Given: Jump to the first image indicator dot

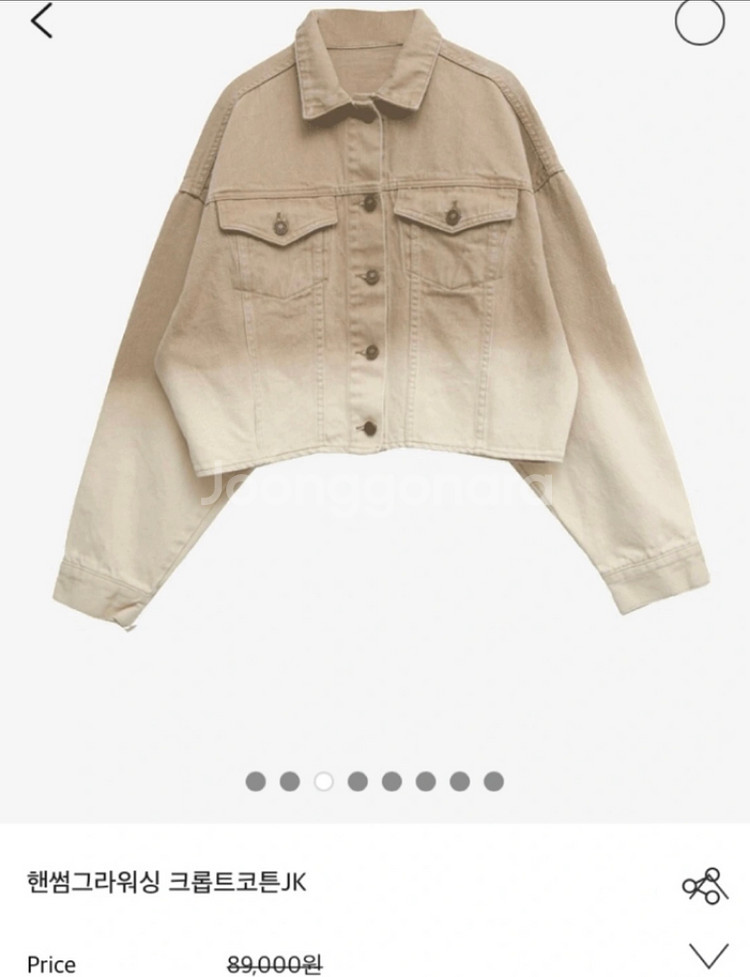Looking at the screenshot, I should 256,781.
